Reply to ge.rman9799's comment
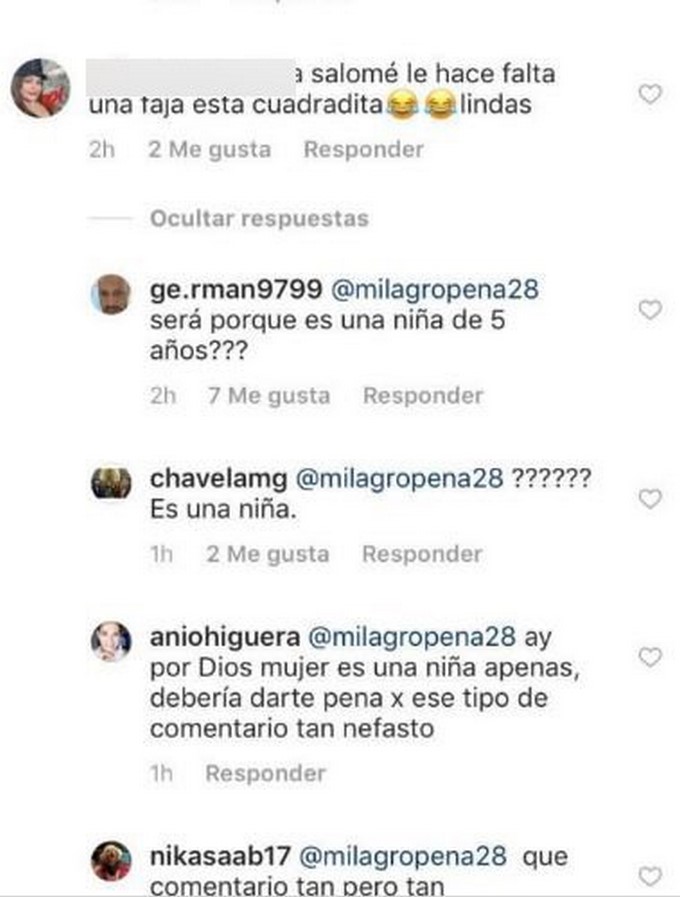 [x=422, y=396]
